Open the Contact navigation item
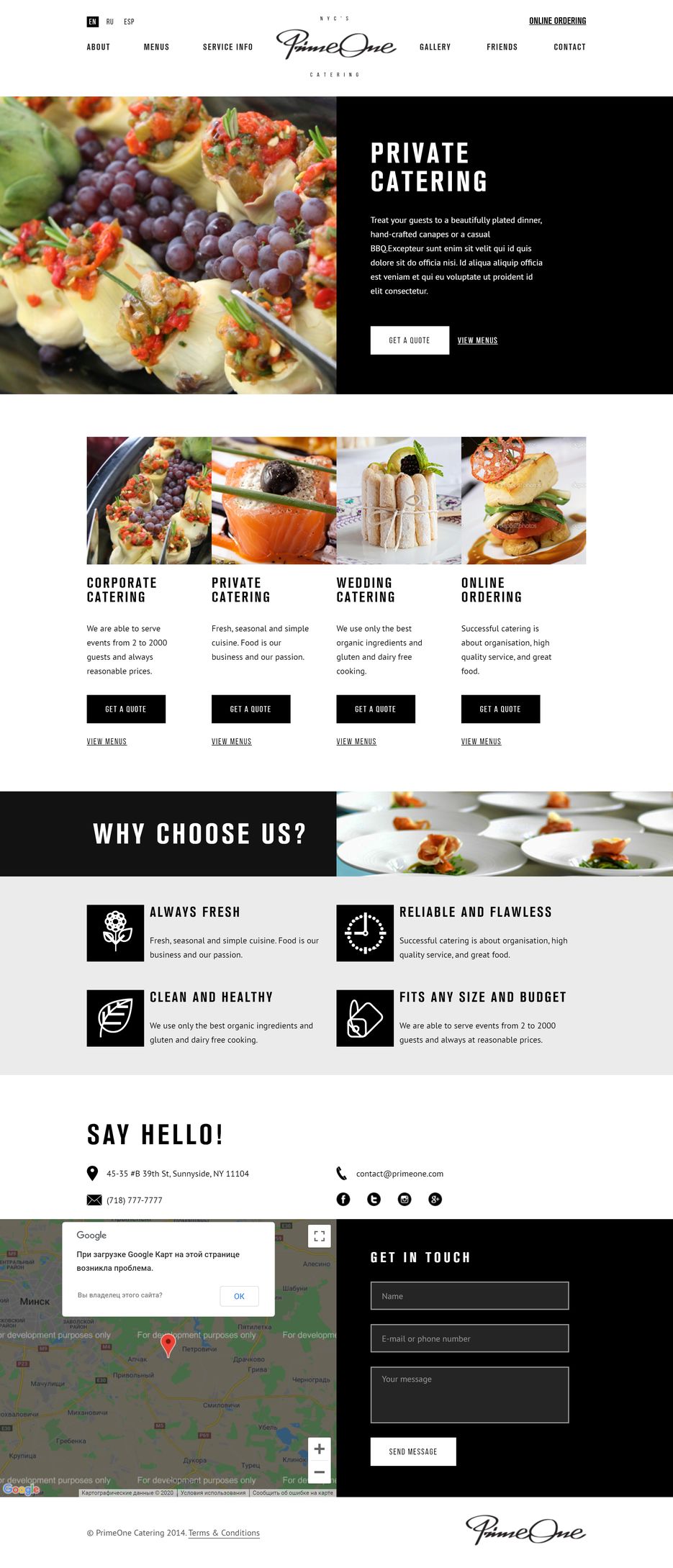Viewport: 673px width, 1568px height. (x=569, y=47)
